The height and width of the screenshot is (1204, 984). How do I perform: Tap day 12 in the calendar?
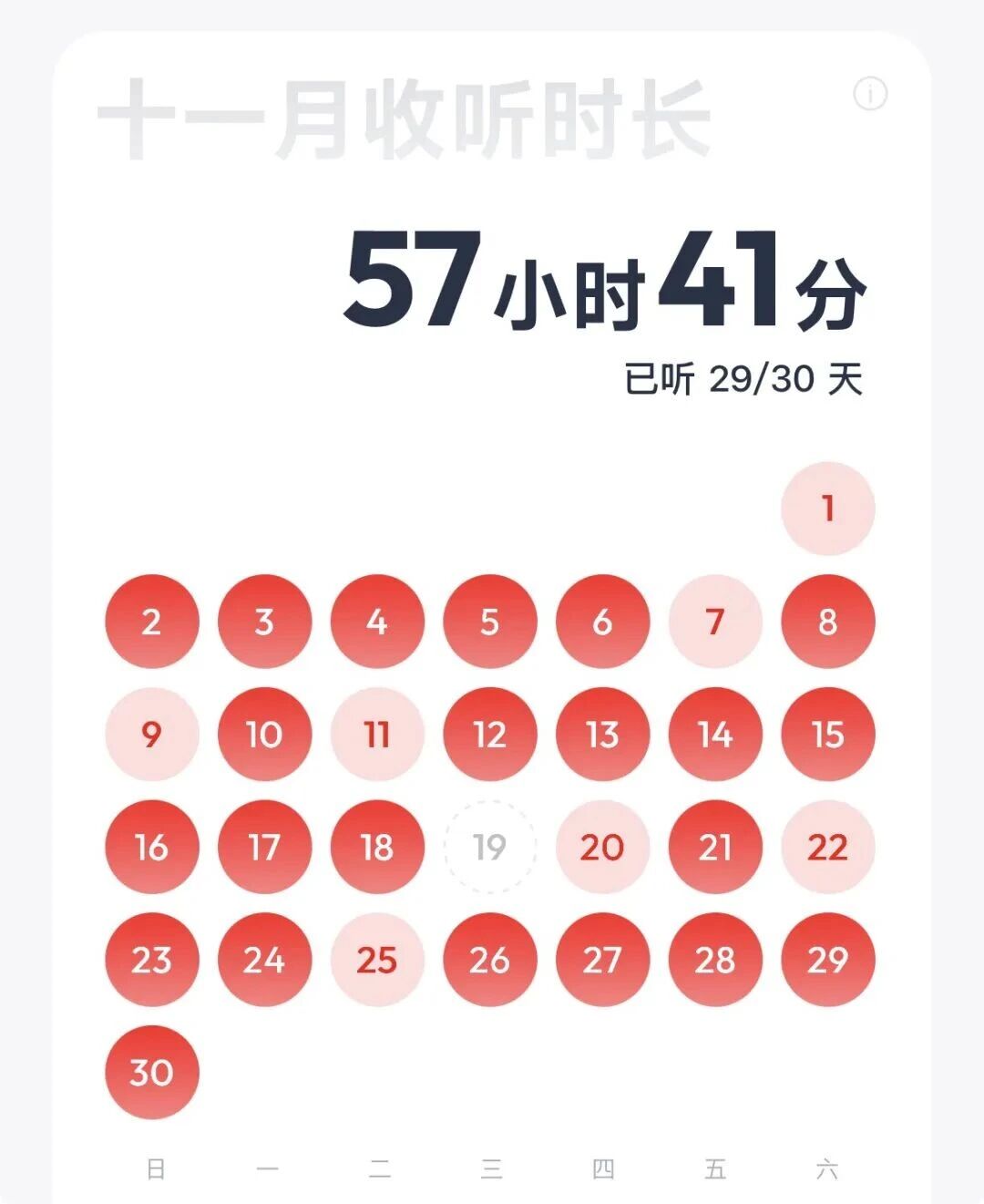click(x=489, y=735)
